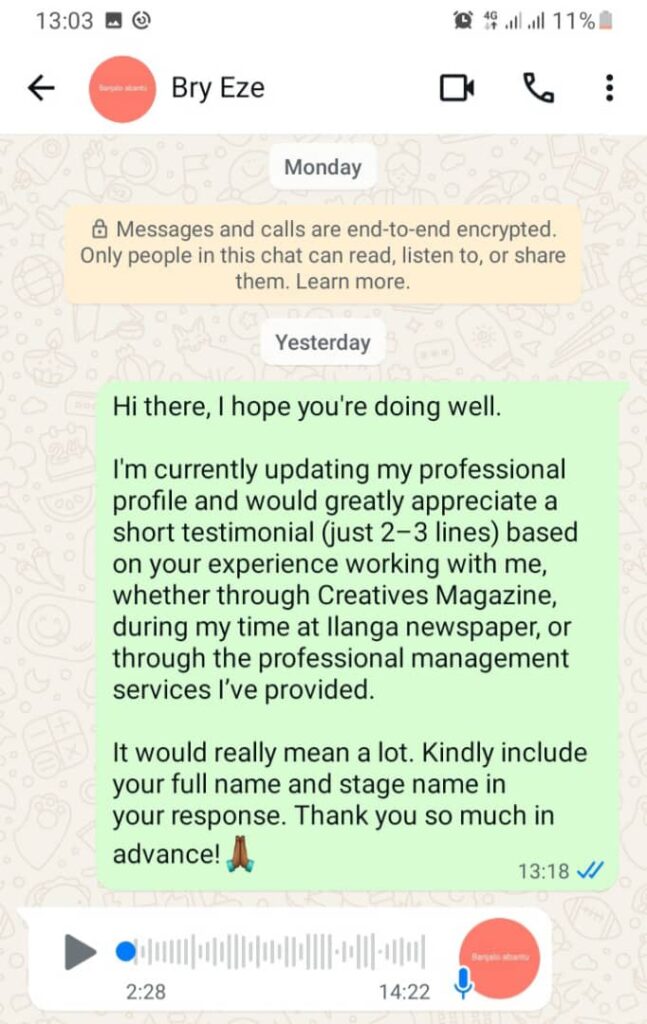Open the overflow menu
Image resolution: width=647 pixels, height=1024 pixels.
pyautogui.click(x=610, y=89)
